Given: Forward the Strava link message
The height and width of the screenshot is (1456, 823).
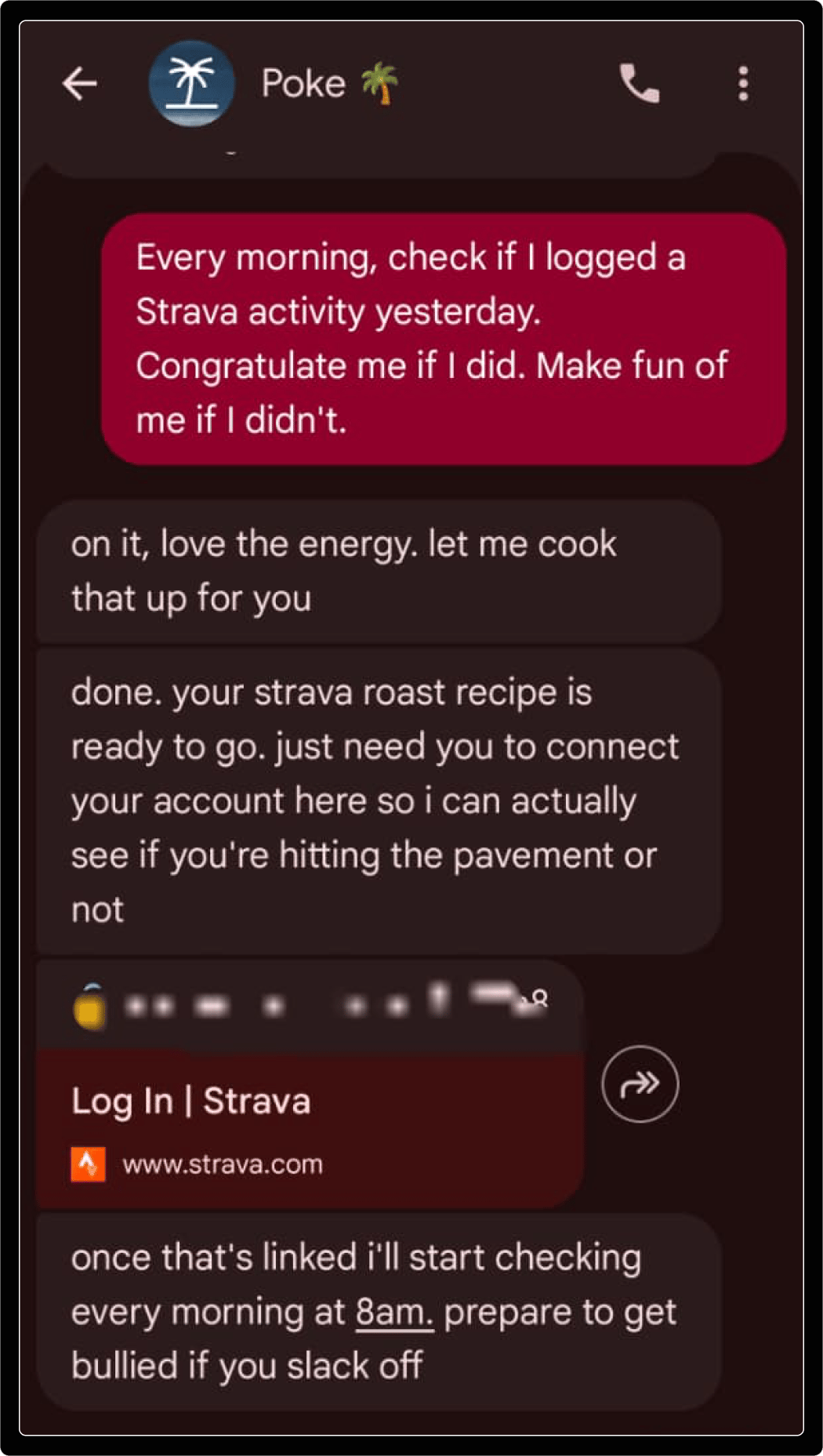Looking at the screenshot, I should tap(640, 1084).
